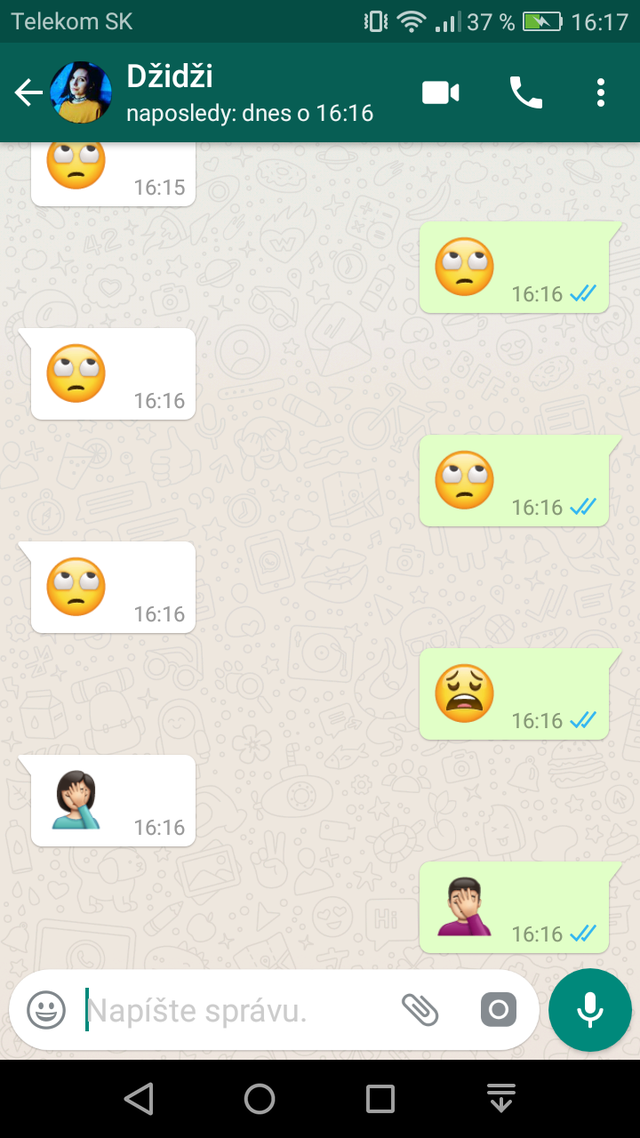Attach a file with the paperclip
Image resolution: width=640 pixels, height=1138 pixels.
pos(420,1010)
